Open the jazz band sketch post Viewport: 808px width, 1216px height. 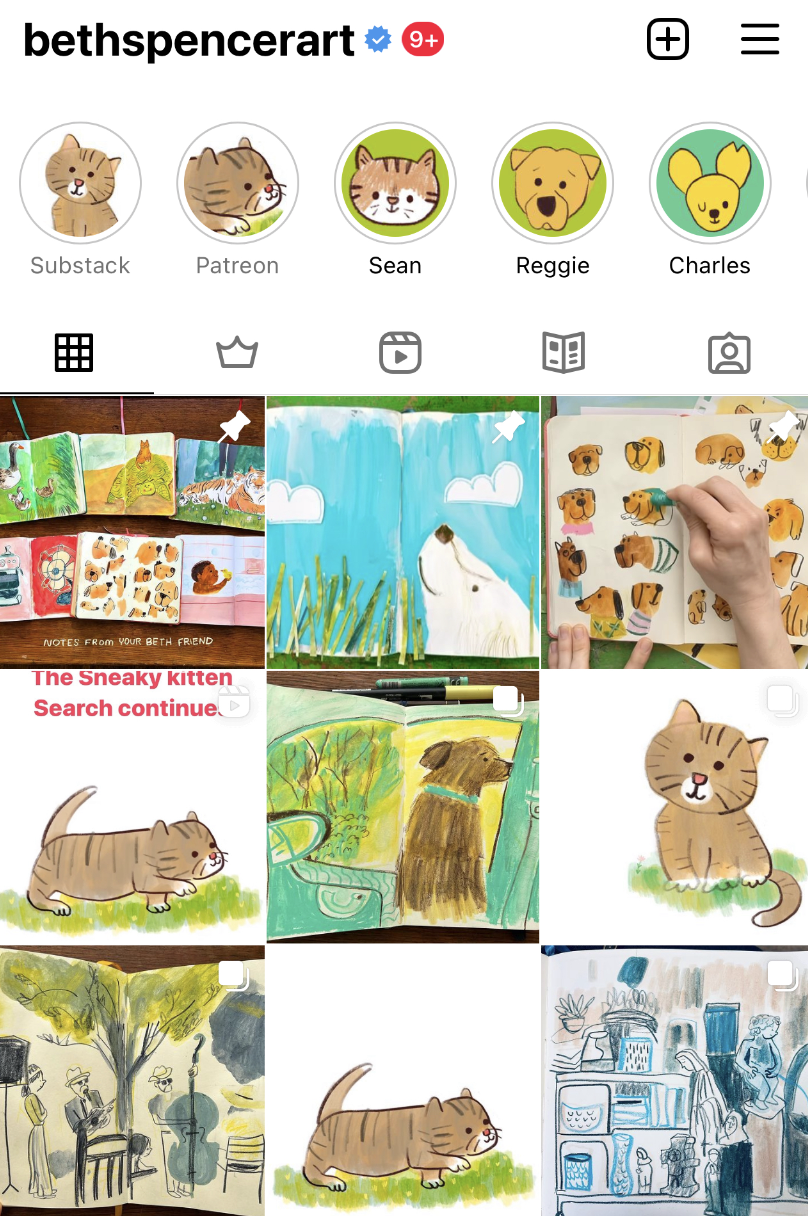coord(132,1081)
